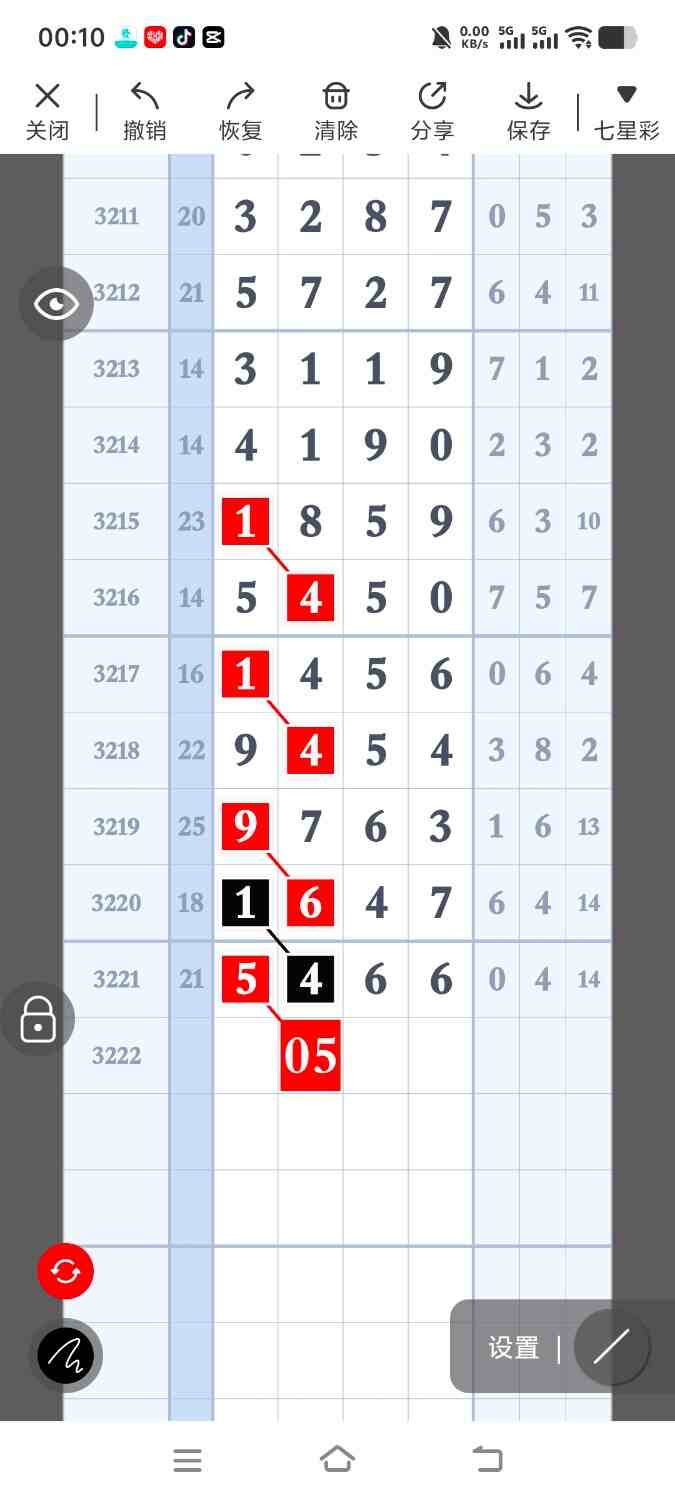This screenshot has width=675, height=1500.
Task: Go back using system navigation
Action: coord(487,1460)
